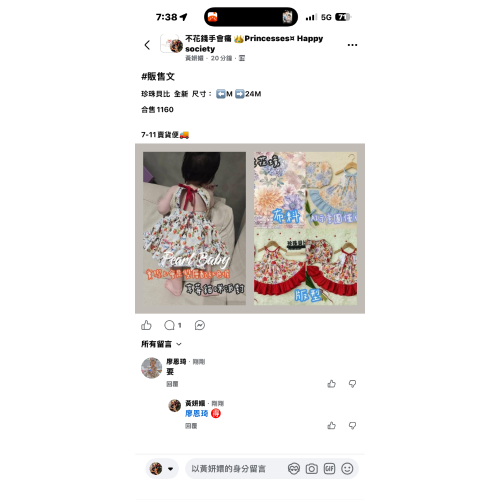500x500 pixels.
Task: Open the Princesses Happy society group name
Action: point(254,43)
